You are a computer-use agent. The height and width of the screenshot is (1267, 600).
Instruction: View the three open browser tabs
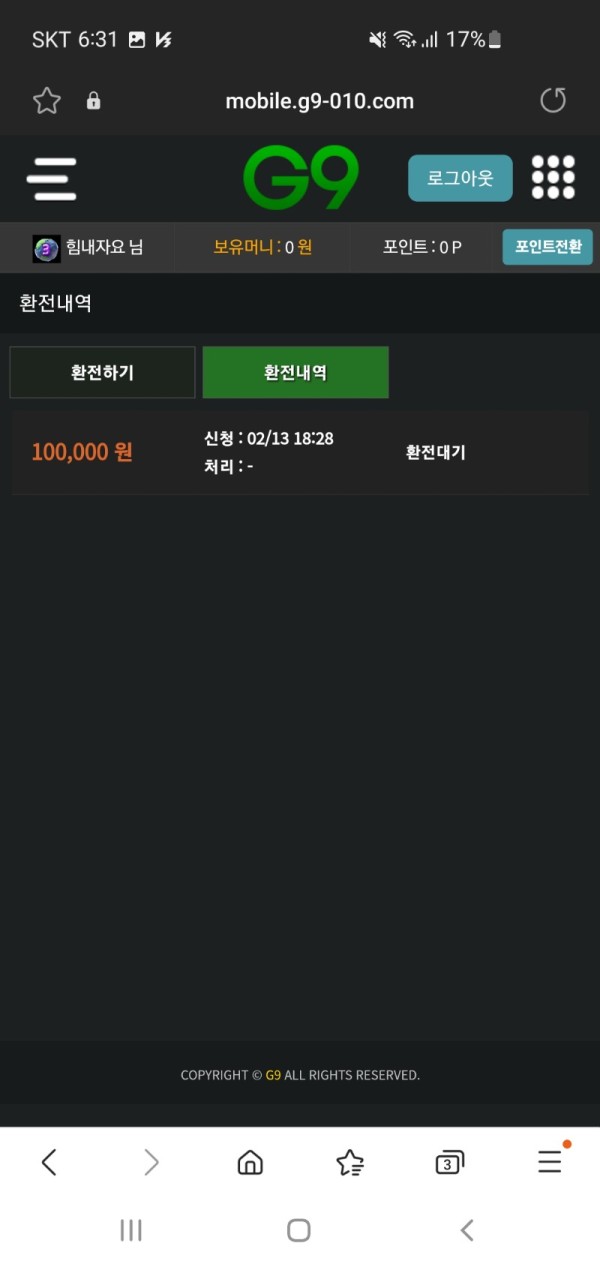[450, 1162]
